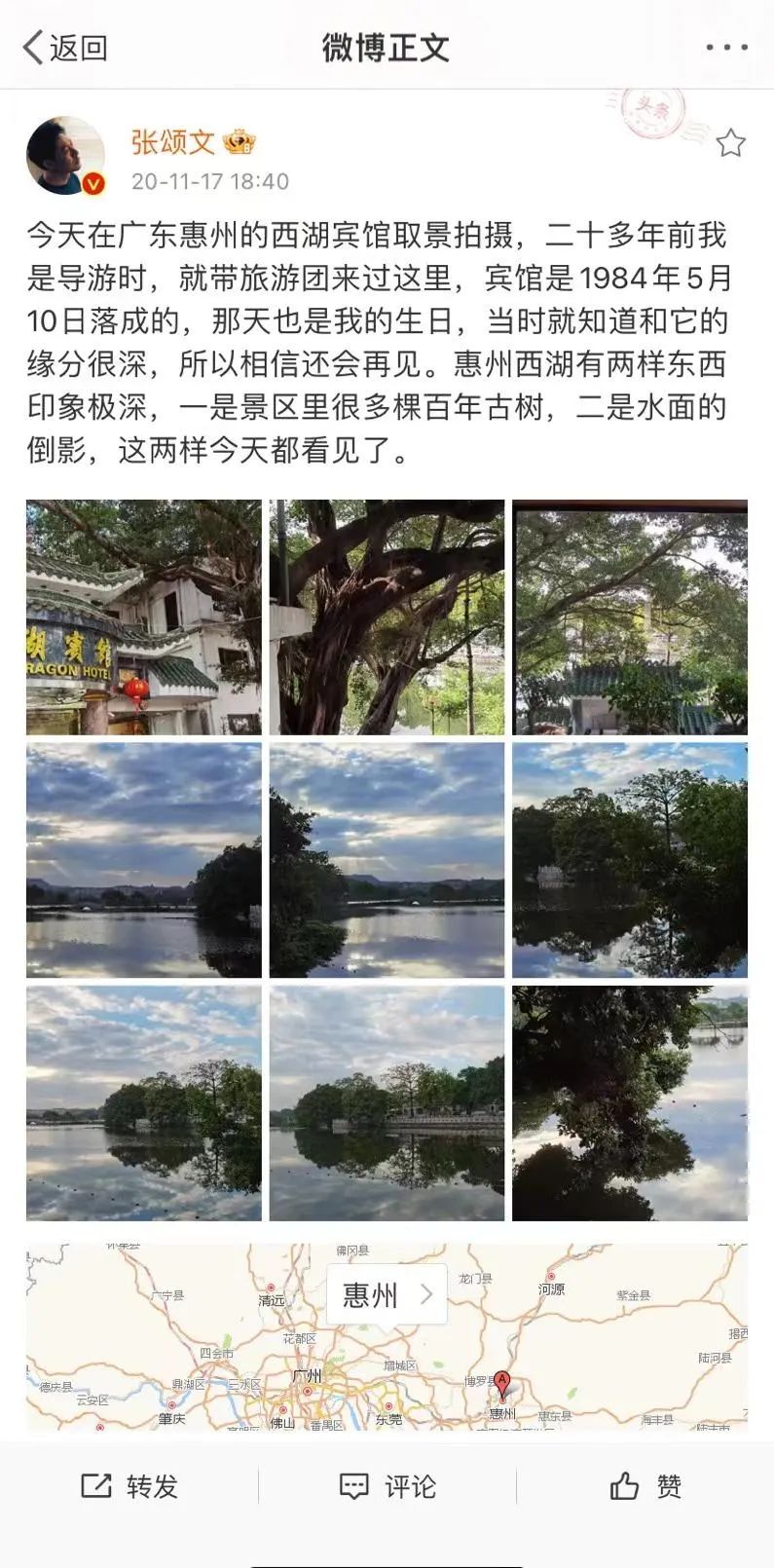View the island reflection photo with stone embankment
Viewport: 774px width, 1568px height.
click(x=387, y=1103)
